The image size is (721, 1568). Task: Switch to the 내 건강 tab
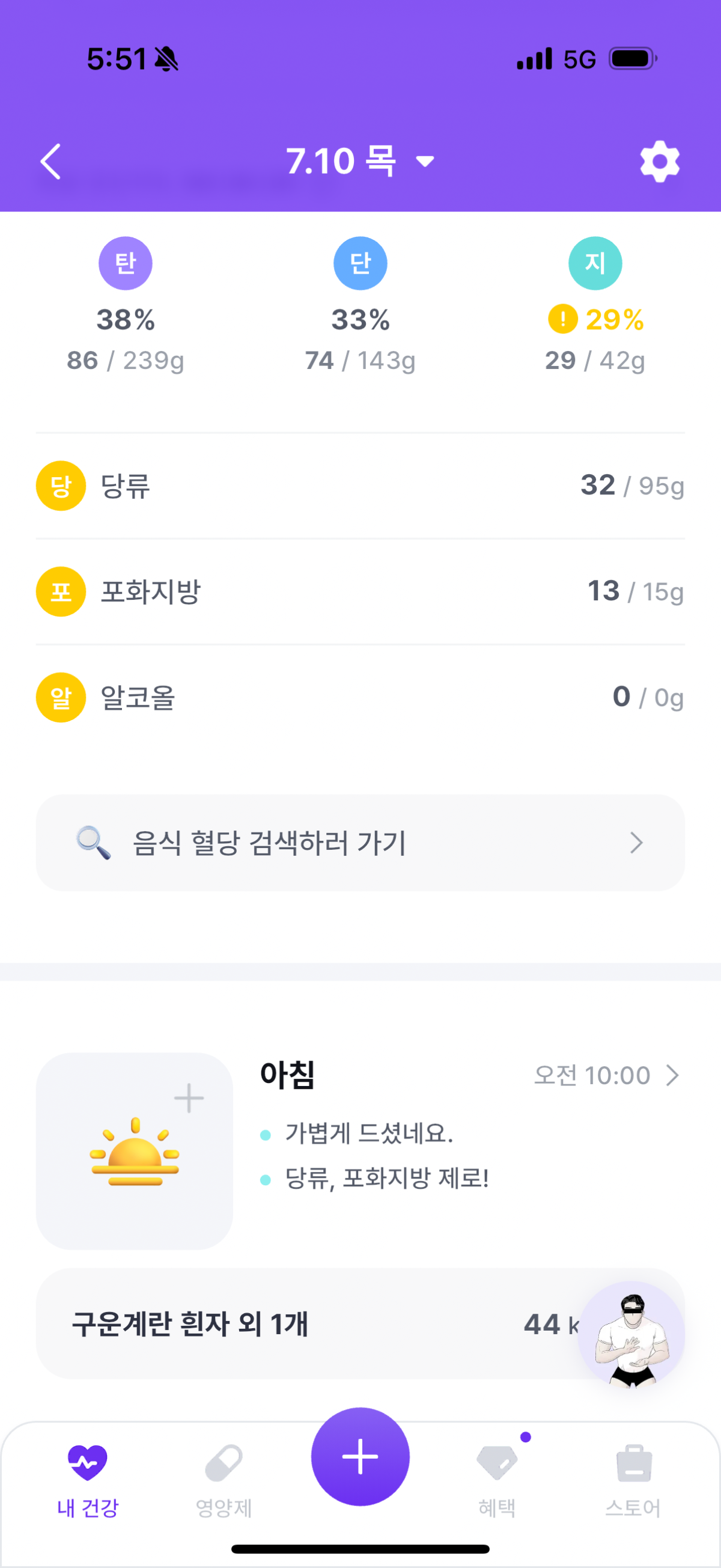[x=88, y=1480]
